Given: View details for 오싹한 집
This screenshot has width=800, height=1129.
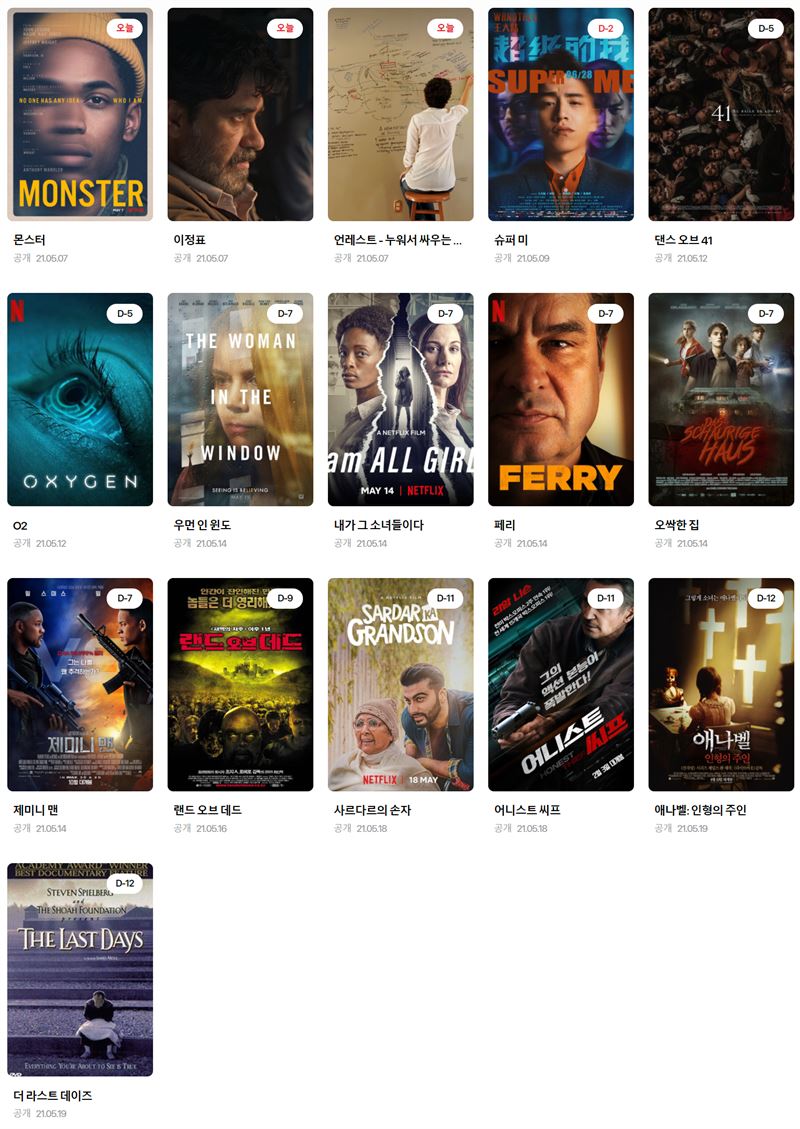Looking at the screenshot, I should tap(721, 400).
